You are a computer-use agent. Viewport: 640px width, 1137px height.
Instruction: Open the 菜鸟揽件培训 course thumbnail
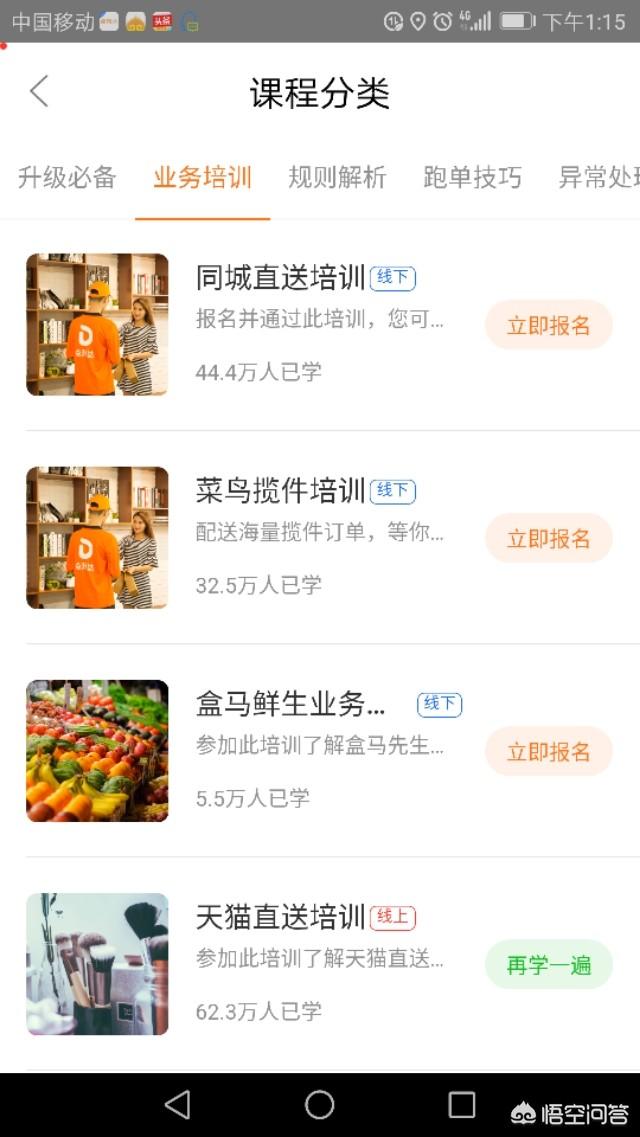coord(97,538)
